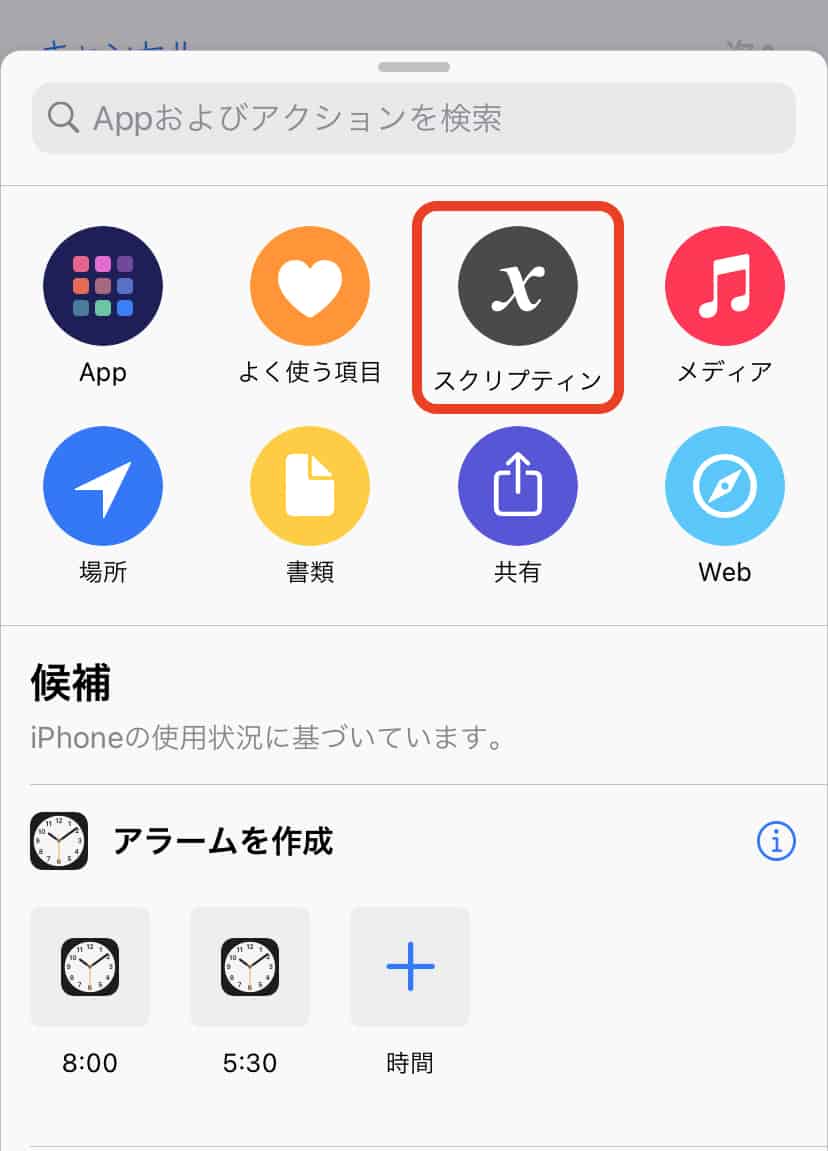
Task: Open the 書類 documents category
Action: point(310,486)
